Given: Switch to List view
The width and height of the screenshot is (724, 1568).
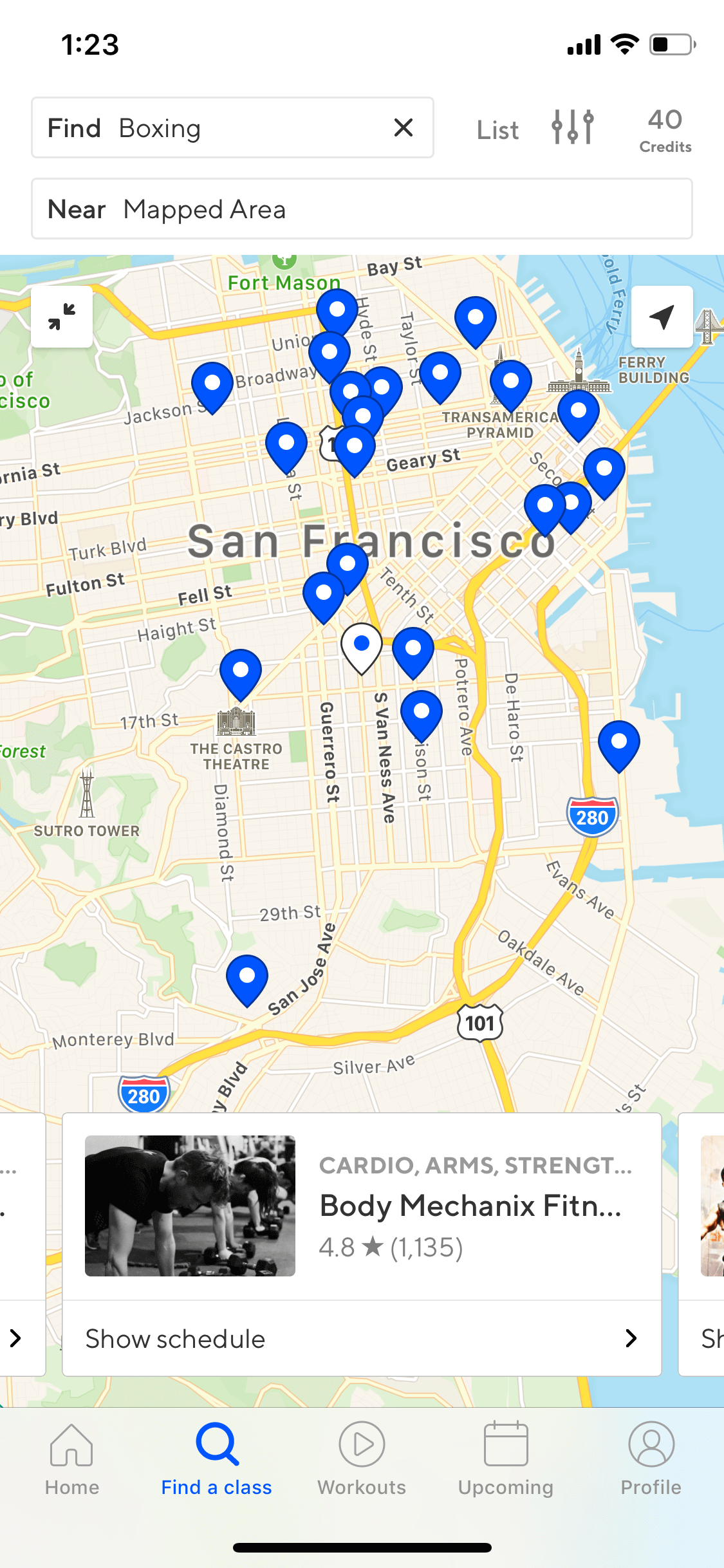Looking at the screenshot, I should [497, 130].
